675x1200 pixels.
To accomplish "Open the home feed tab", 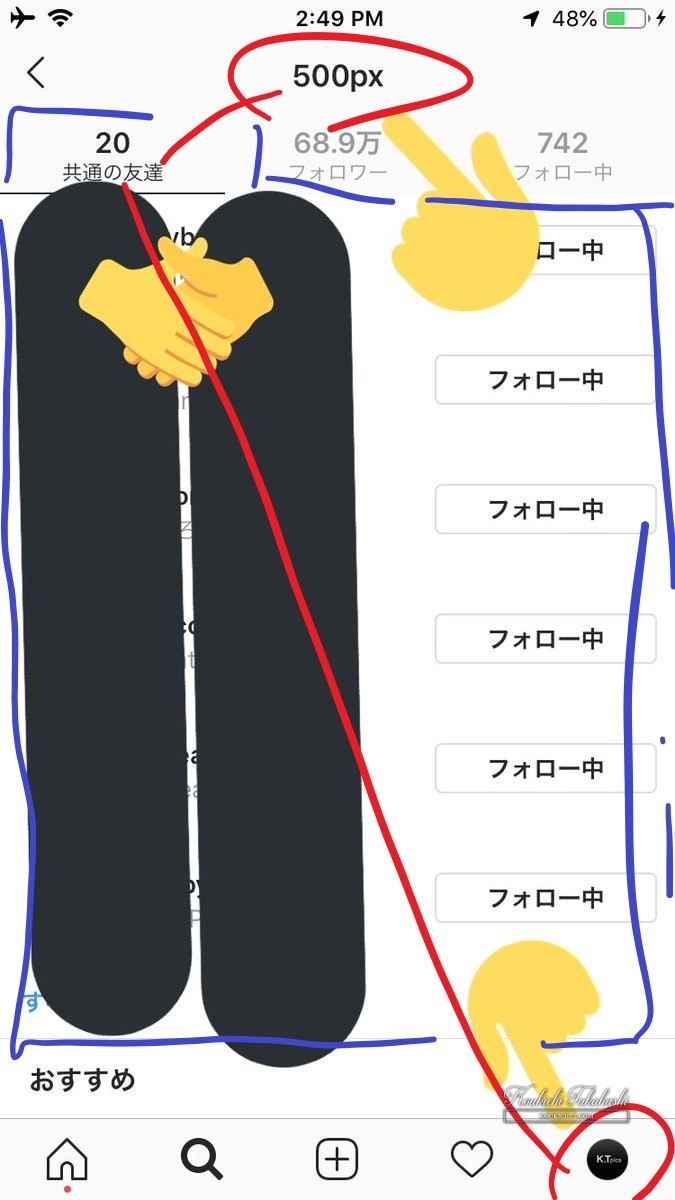I will (67, 1160).
